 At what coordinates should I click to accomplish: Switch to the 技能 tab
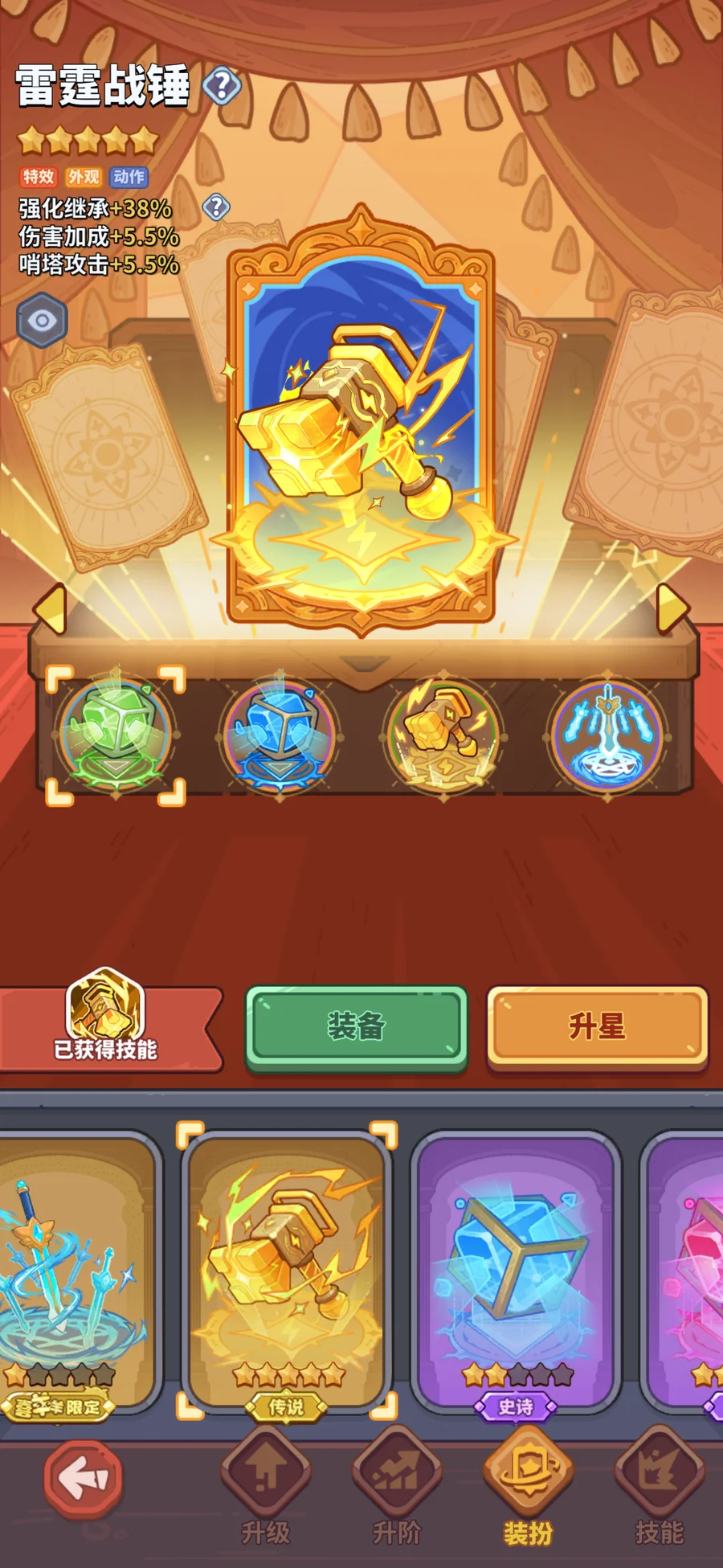(660, 1487)
